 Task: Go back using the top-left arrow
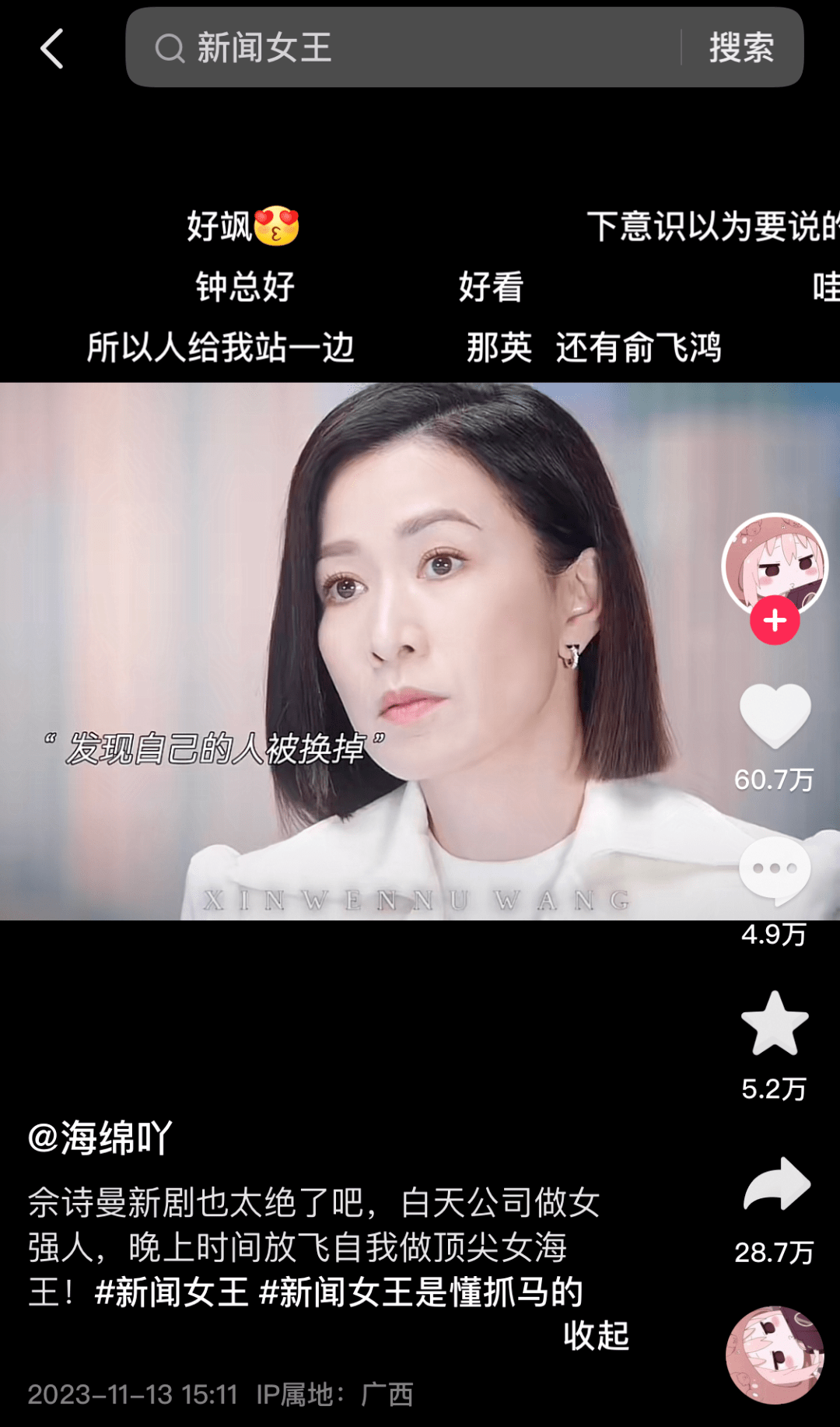tap(51, 49)
